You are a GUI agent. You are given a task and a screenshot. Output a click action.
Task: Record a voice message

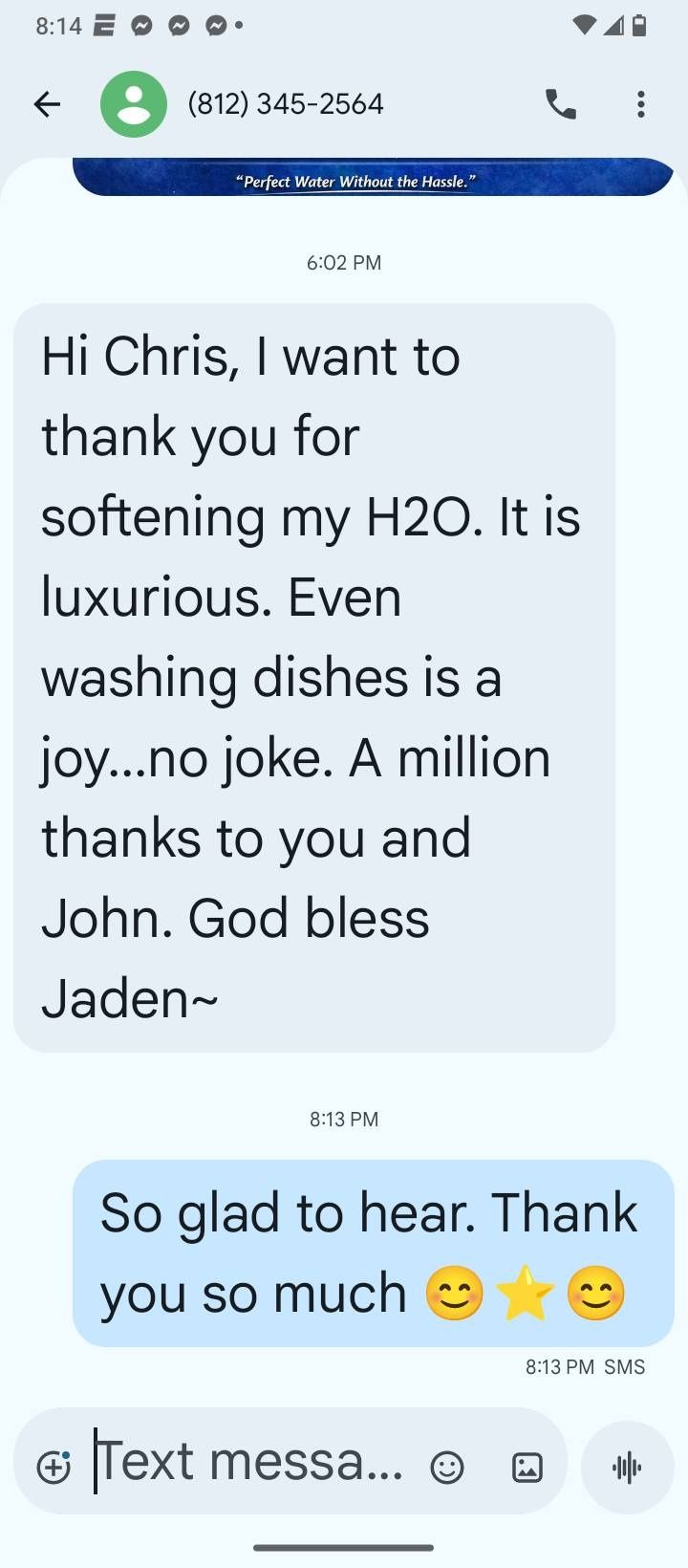[x=627, y=1467]
